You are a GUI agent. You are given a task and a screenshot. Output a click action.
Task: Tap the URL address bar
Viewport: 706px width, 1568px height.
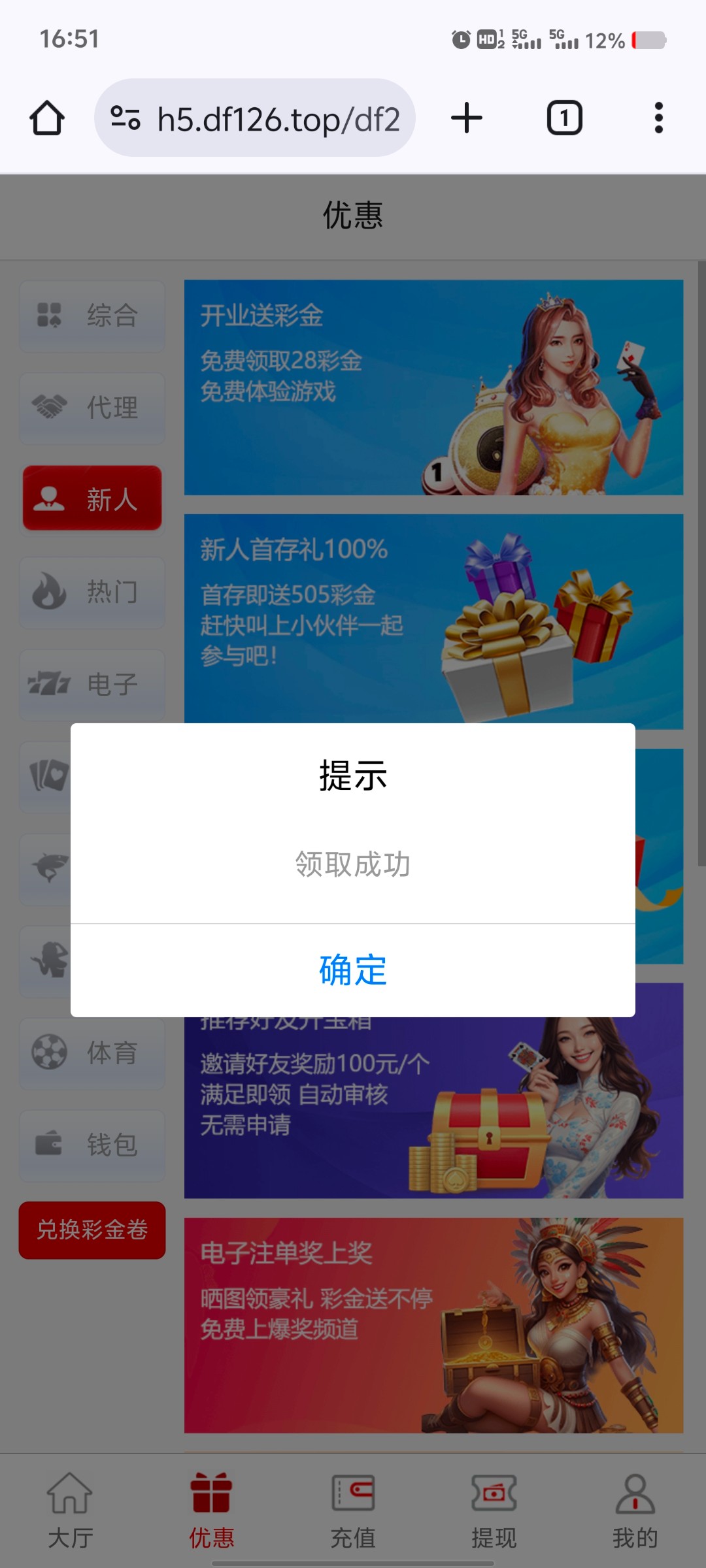click(x=255, y=118)
